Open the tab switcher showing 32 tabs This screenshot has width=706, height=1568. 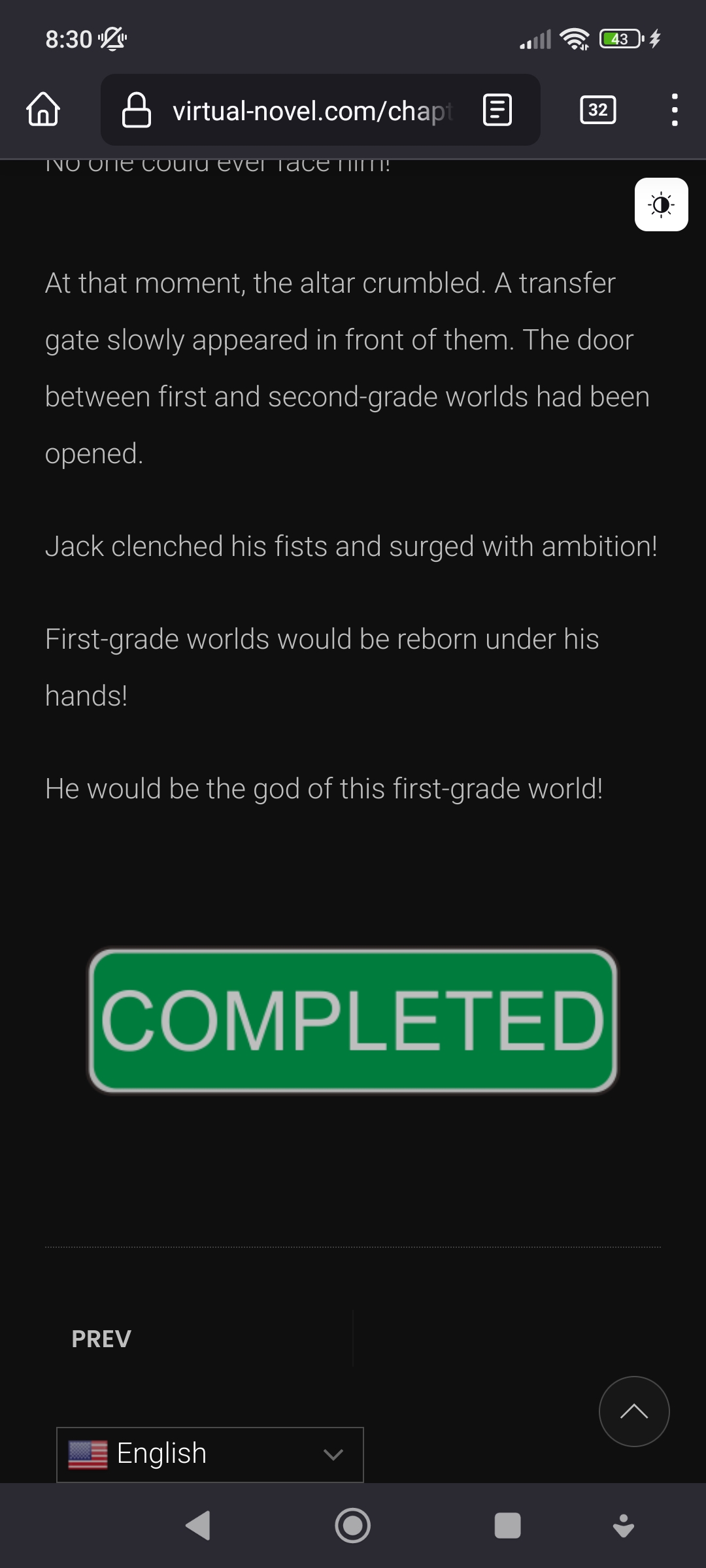[x=597, y=110]
